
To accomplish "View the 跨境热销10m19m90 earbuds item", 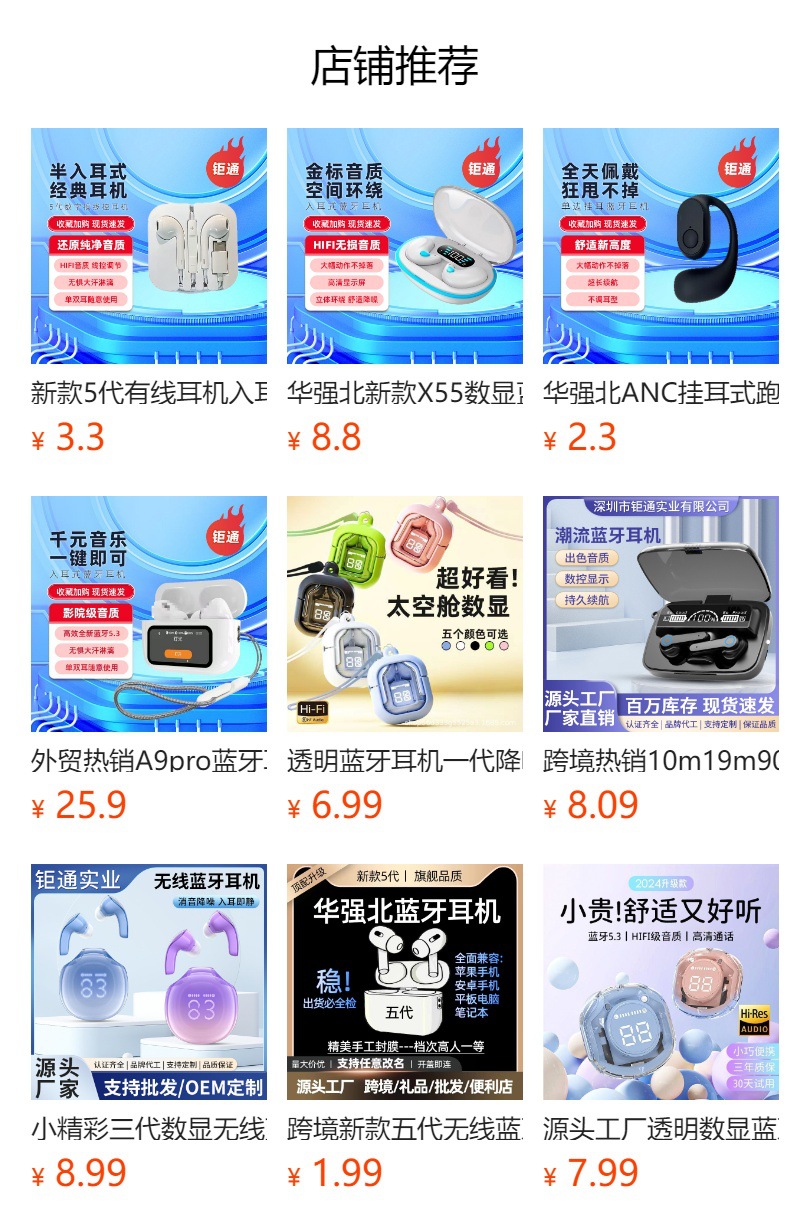I will point(661,614).
